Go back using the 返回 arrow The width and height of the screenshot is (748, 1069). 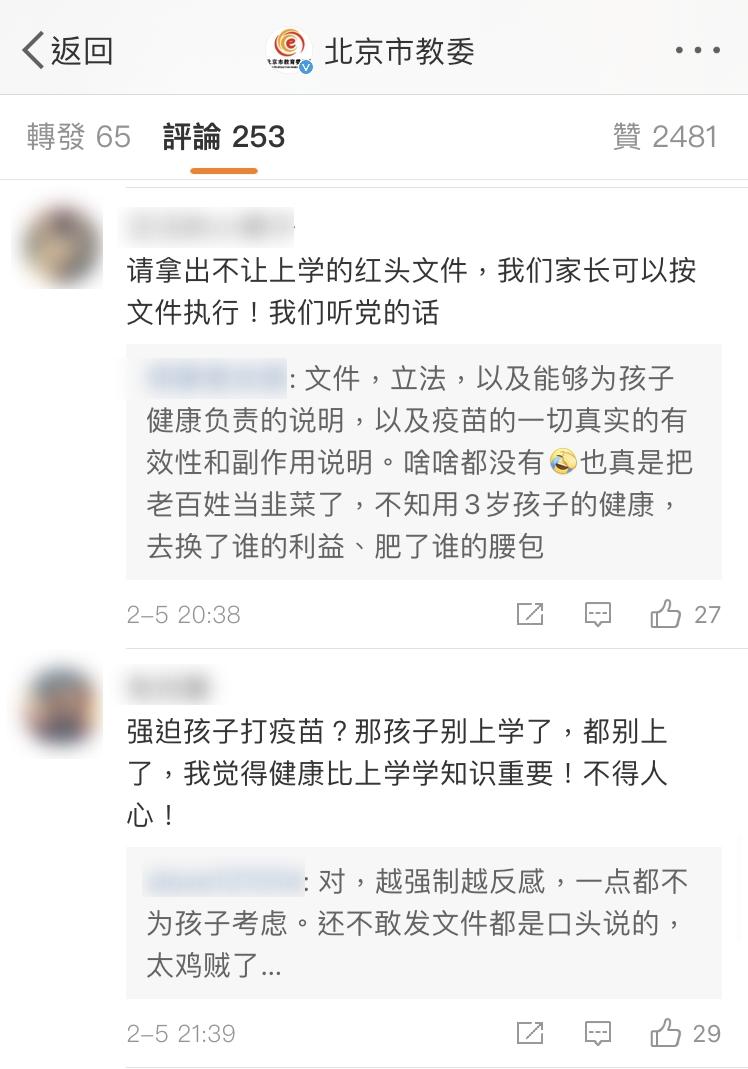[x=66, y=50]
